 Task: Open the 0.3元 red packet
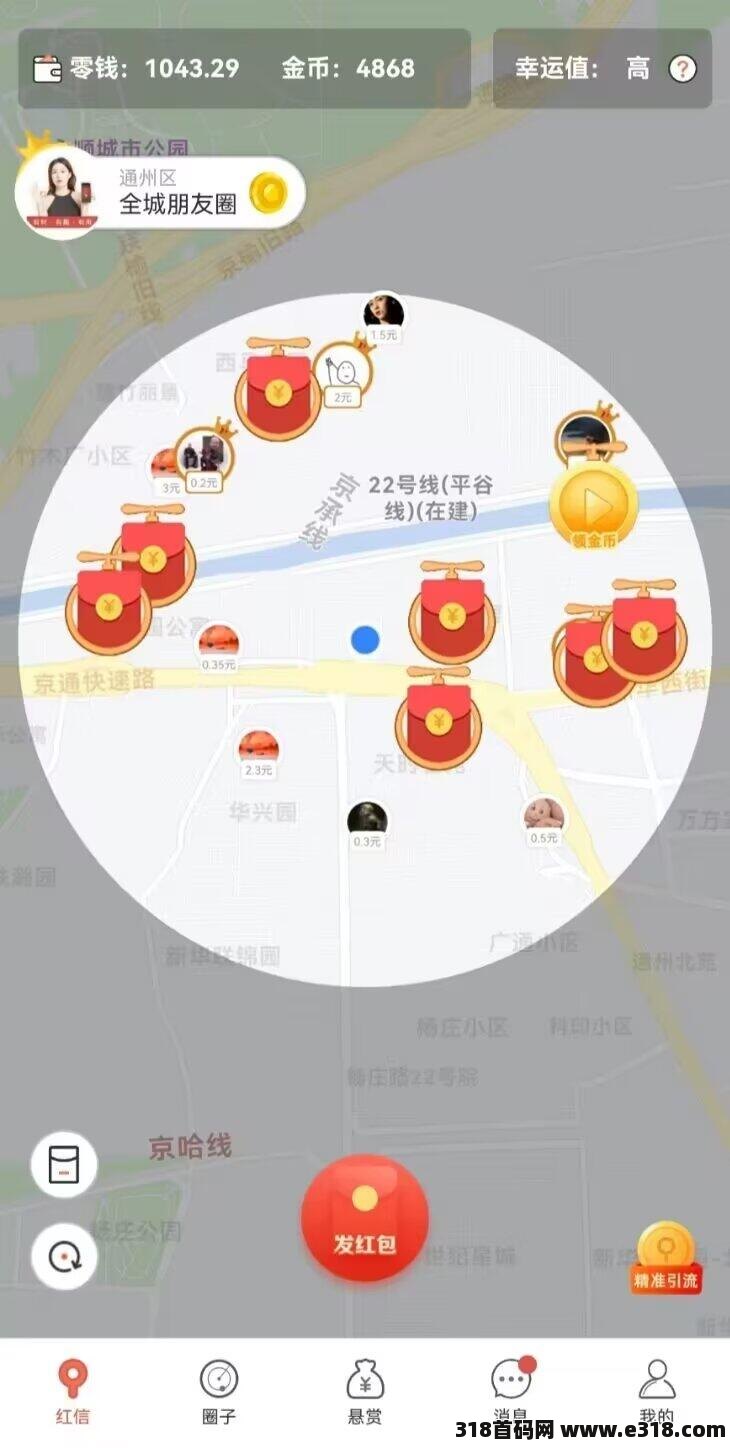(367, 821)
